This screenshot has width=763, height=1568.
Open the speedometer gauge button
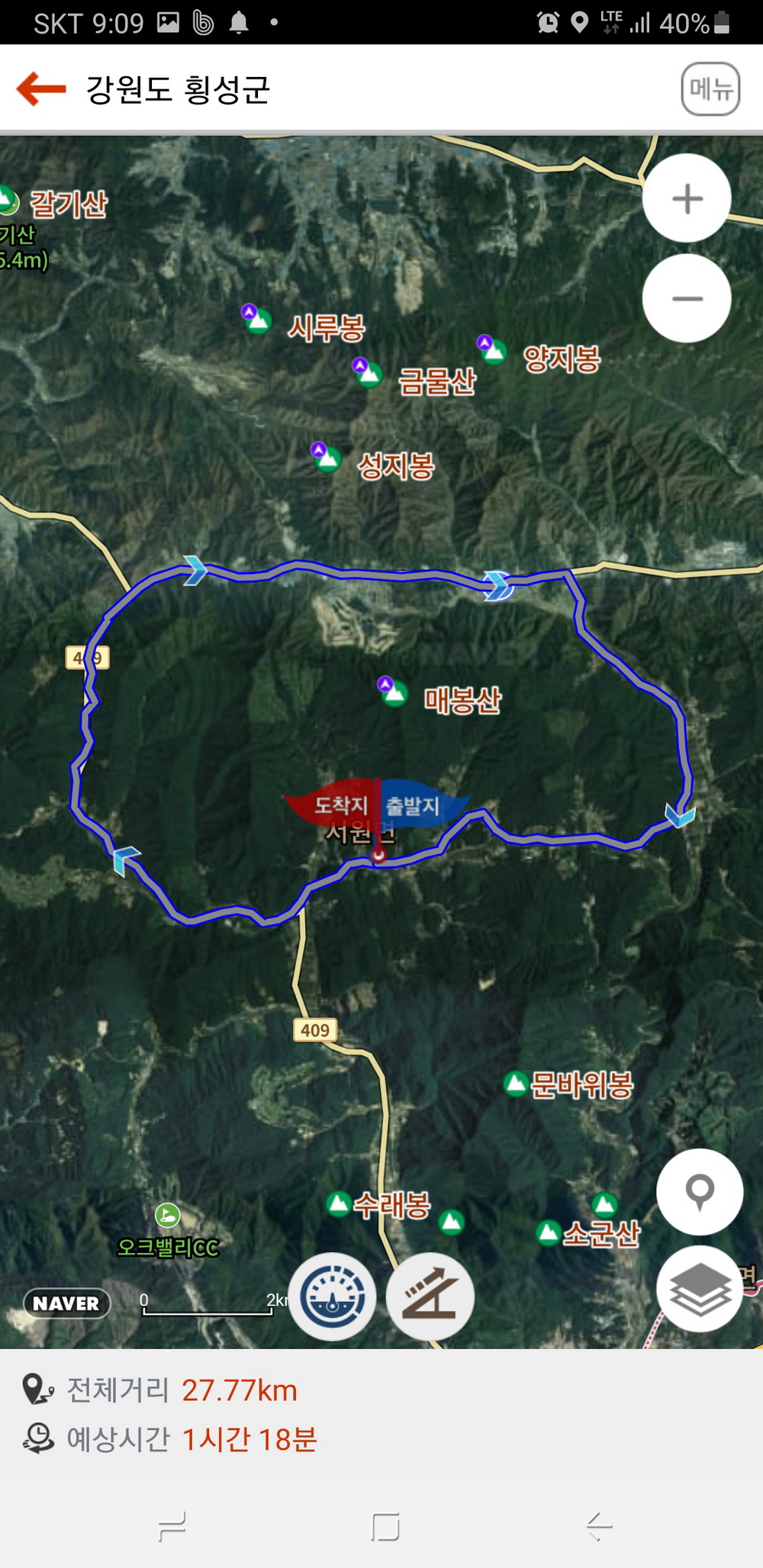[x=332, y=1296]
